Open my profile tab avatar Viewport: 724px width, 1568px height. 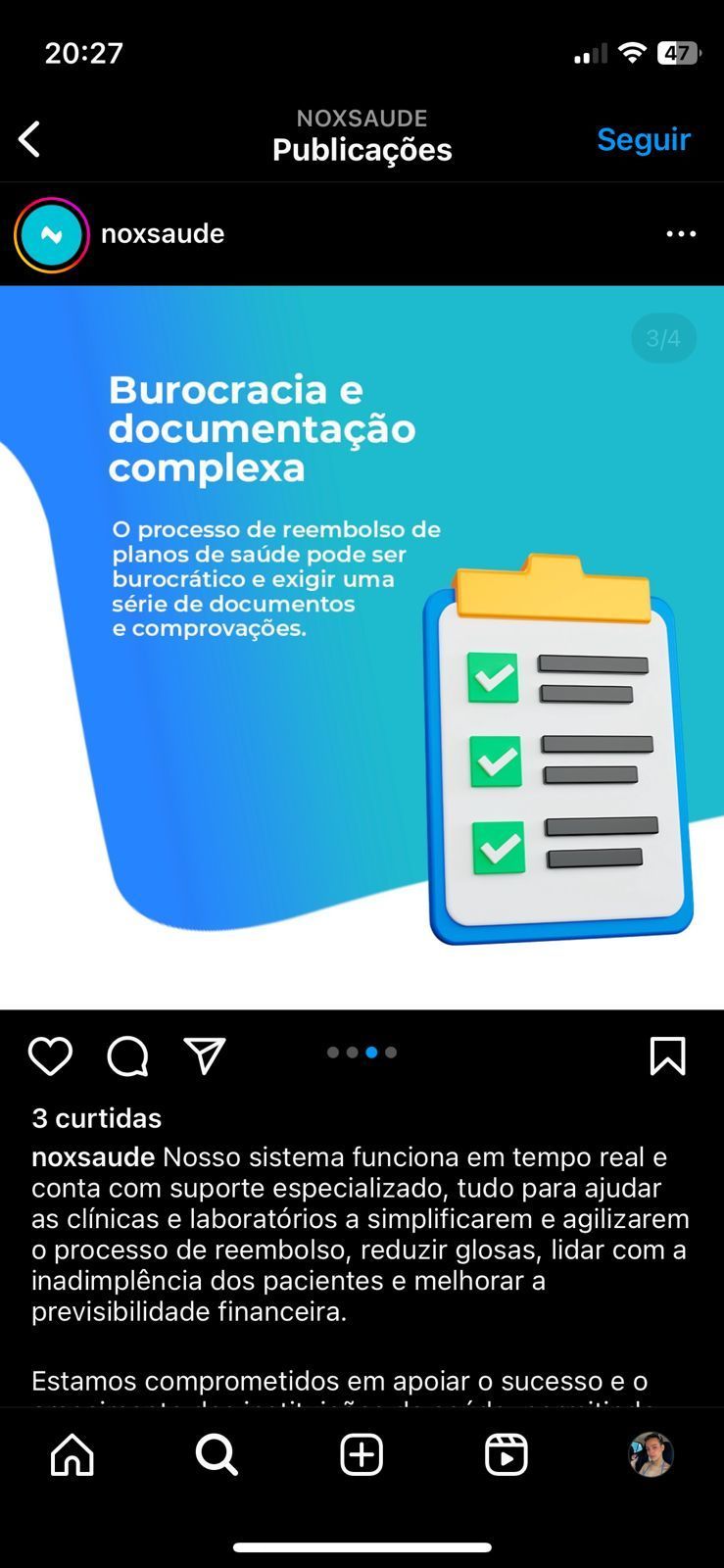point(651,1455)
